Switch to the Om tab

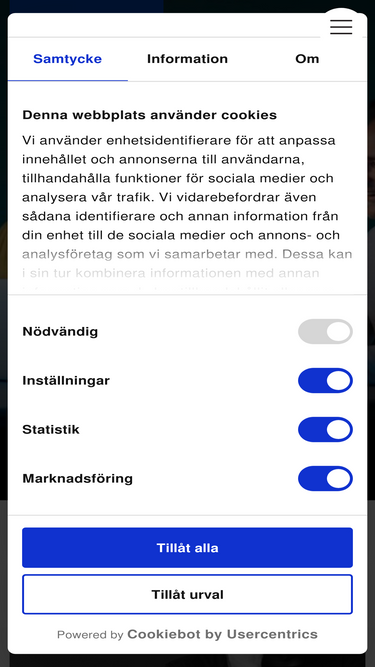(307, 59)
